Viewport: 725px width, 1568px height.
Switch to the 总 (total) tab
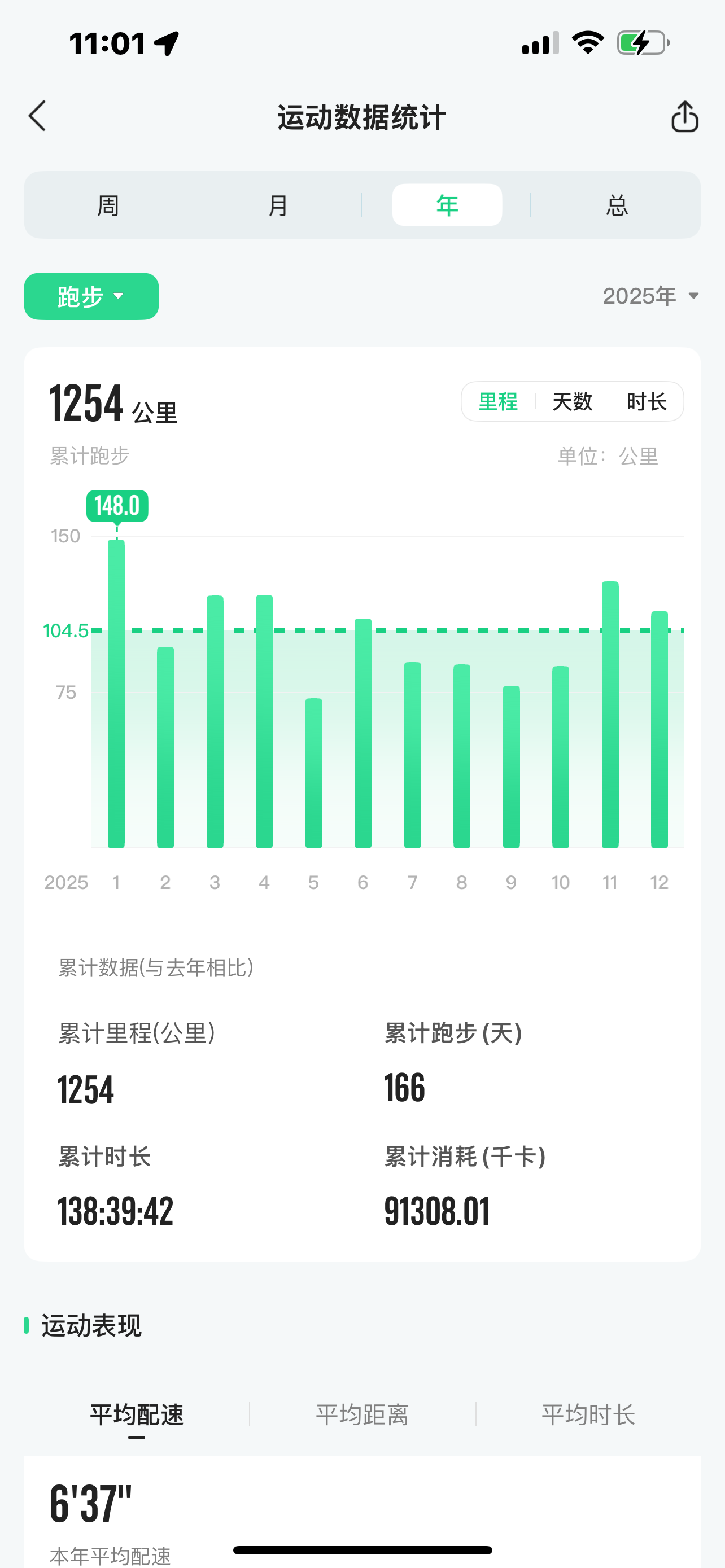pyautogui.click(x=616, y=205)
